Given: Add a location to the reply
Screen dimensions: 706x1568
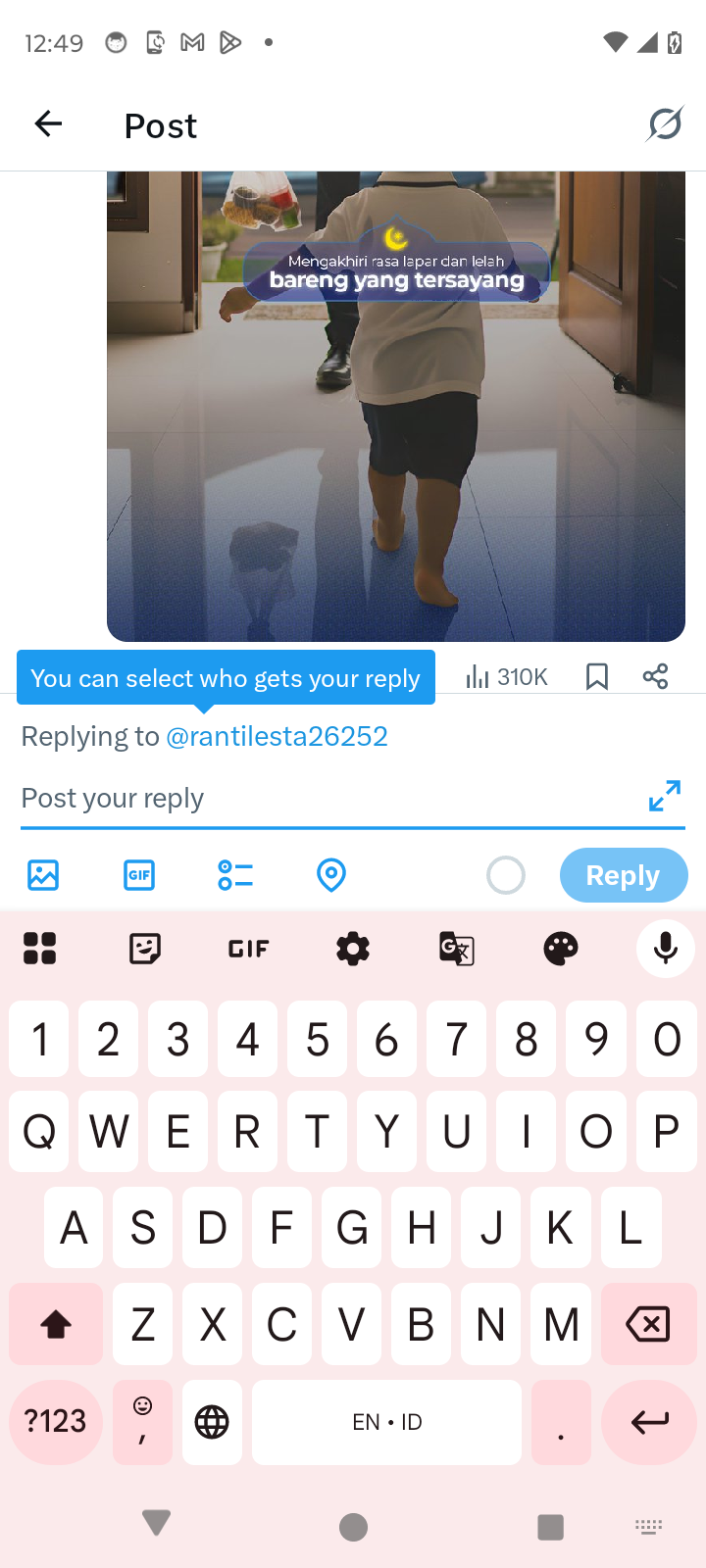Looking at the screenshot, I should pos(331,874).
